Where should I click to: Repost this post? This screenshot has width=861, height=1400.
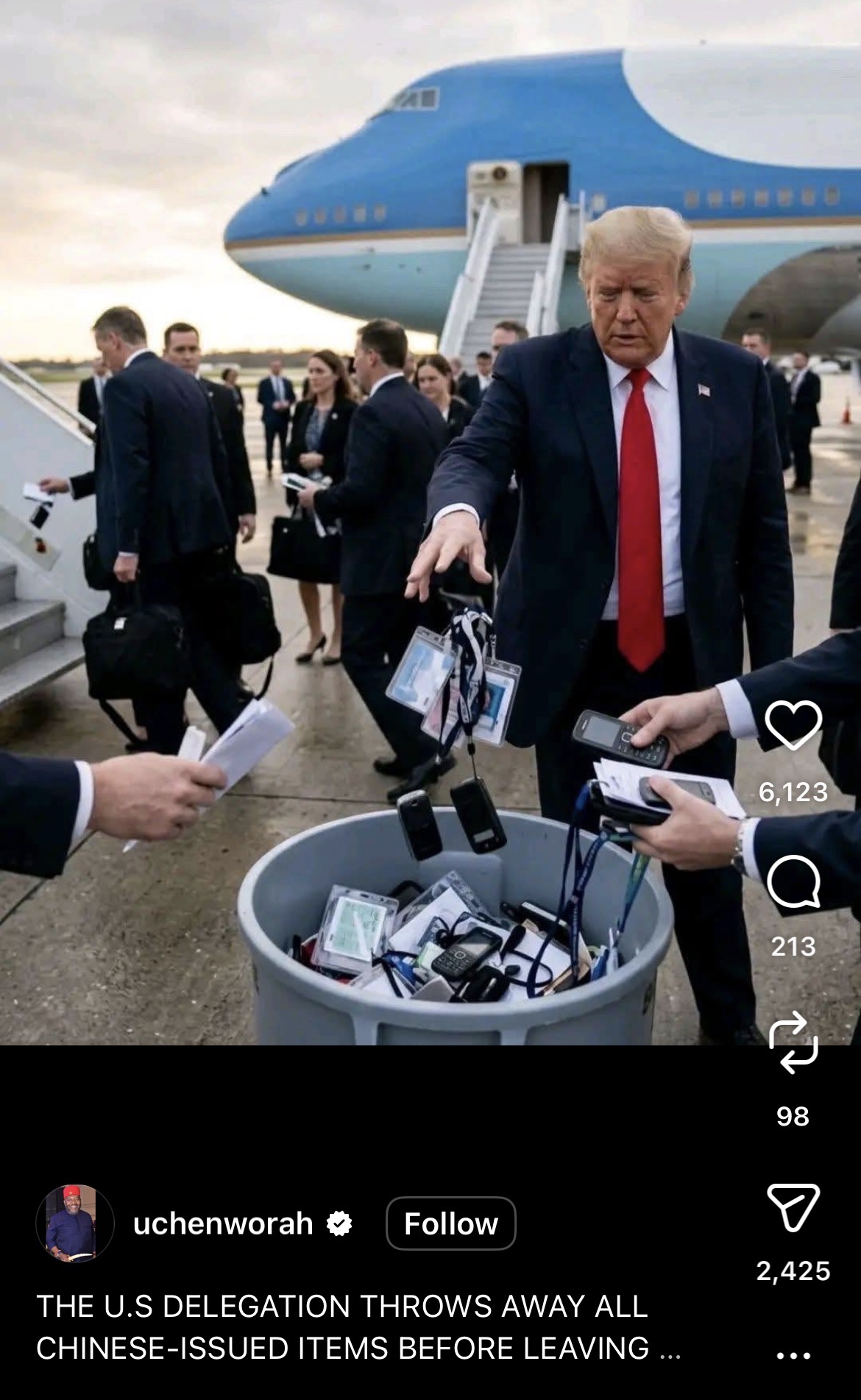pyautogui.click(x=793, y=1042)
